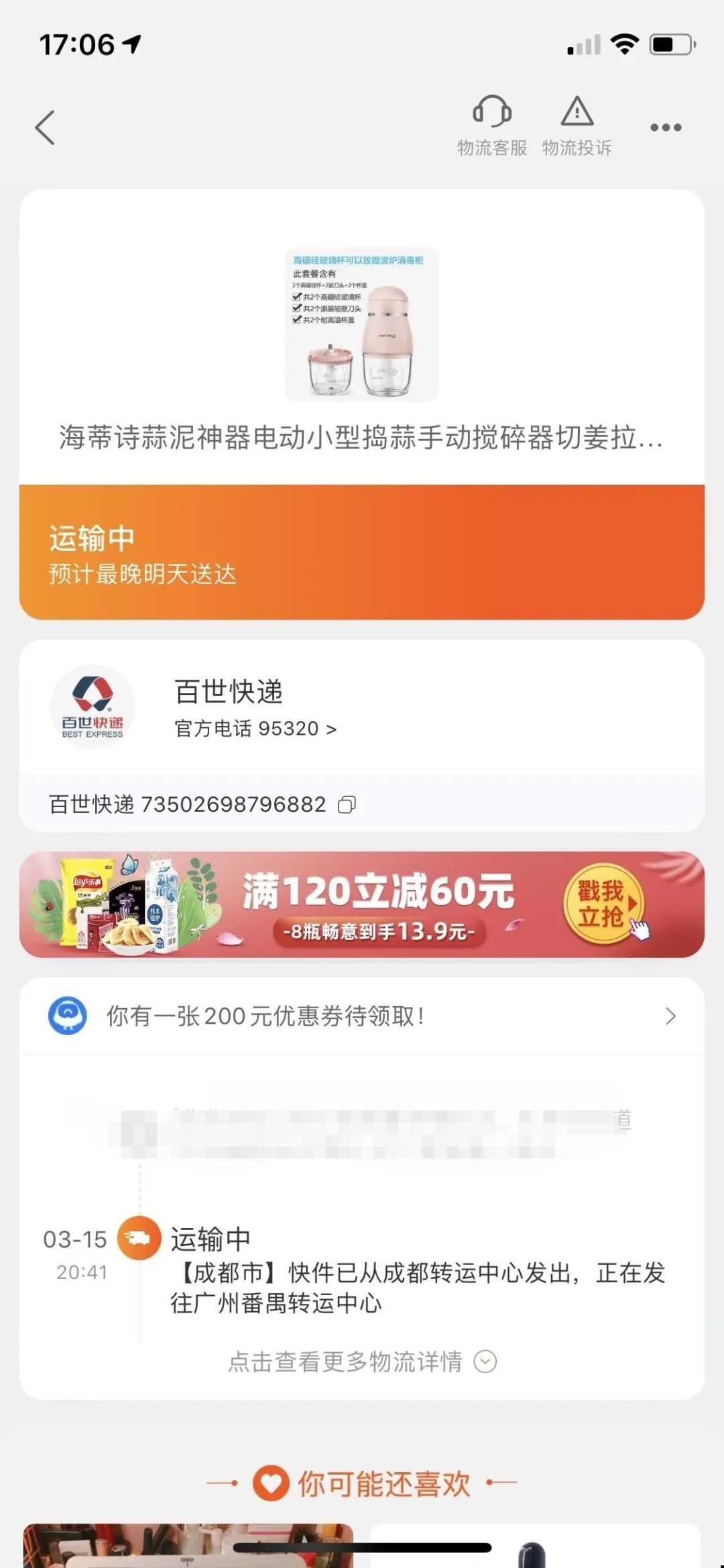The height and width of the screenshot is (1568, 724).
Task: Expand 官方电话 95320 phone entry
Action: click(x=255, y=729)
